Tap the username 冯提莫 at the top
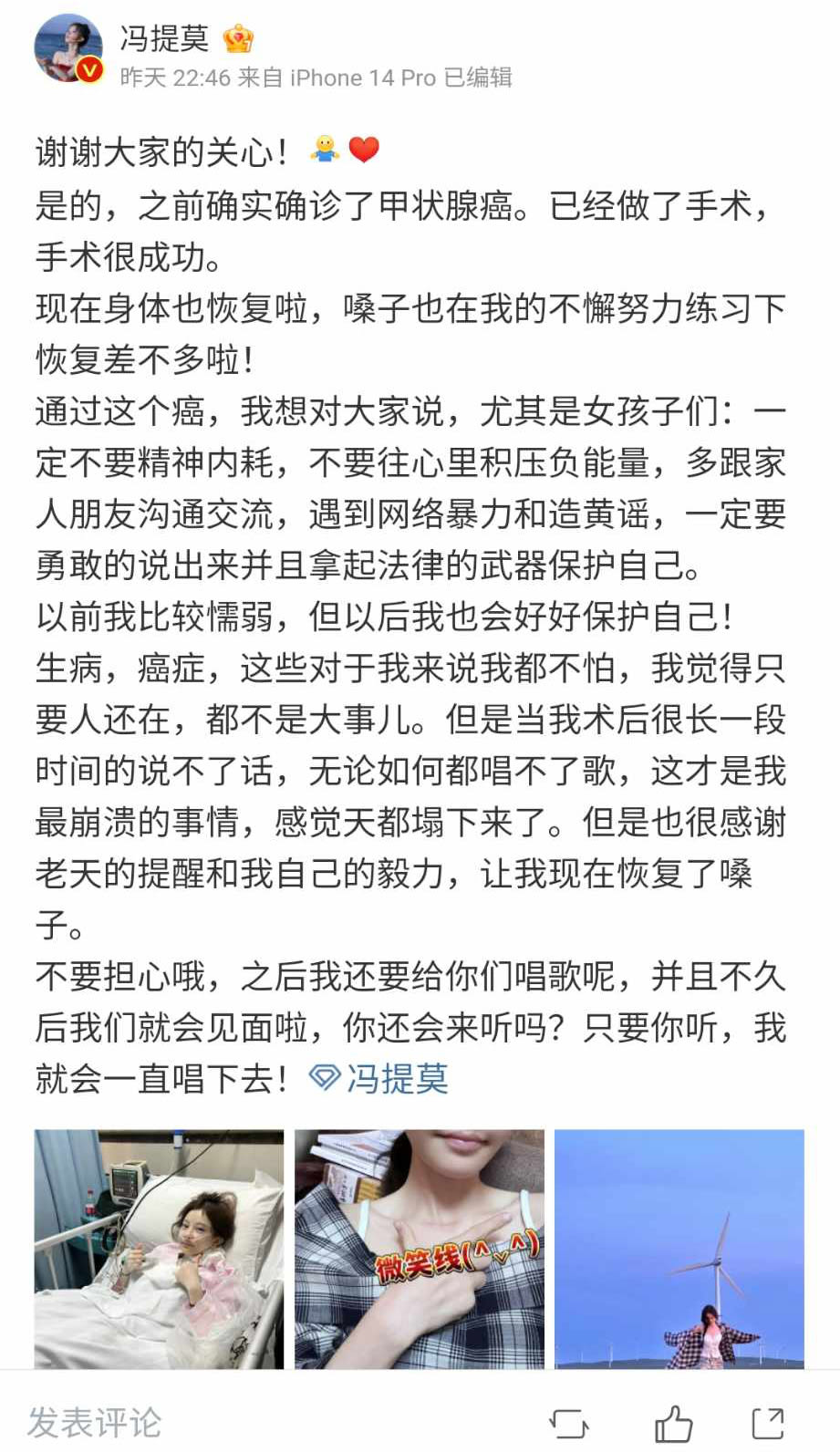The height and width of the screenshot is (1452, 840). coord(164,38)
